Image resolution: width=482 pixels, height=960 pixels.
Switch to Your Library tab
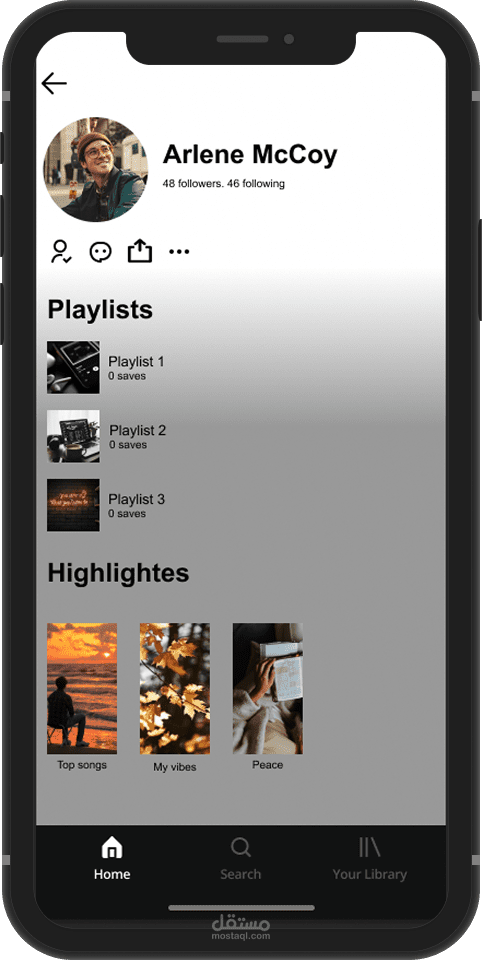coord(369,858)
